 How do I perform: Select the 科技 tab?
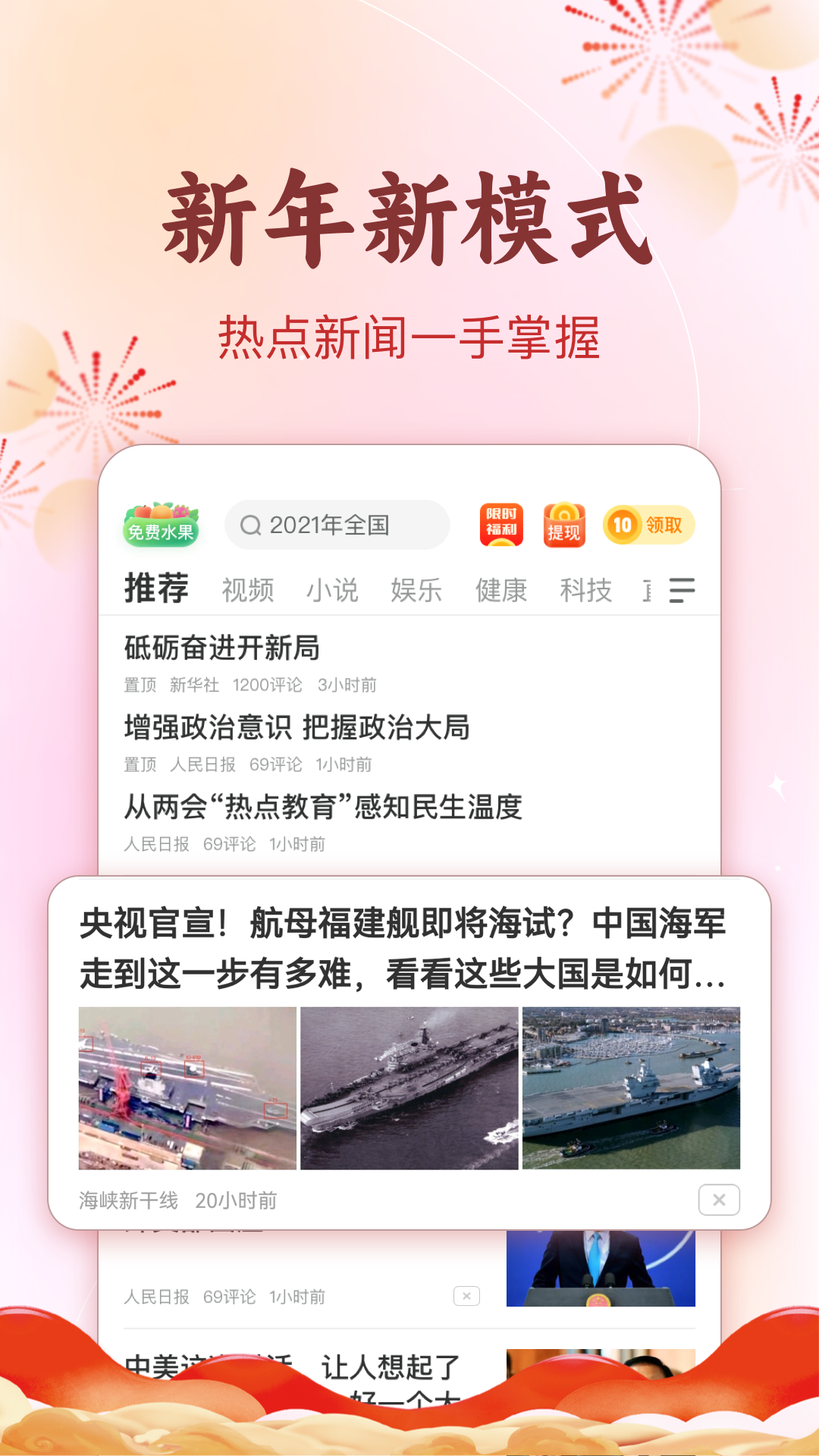coord(587,590)
